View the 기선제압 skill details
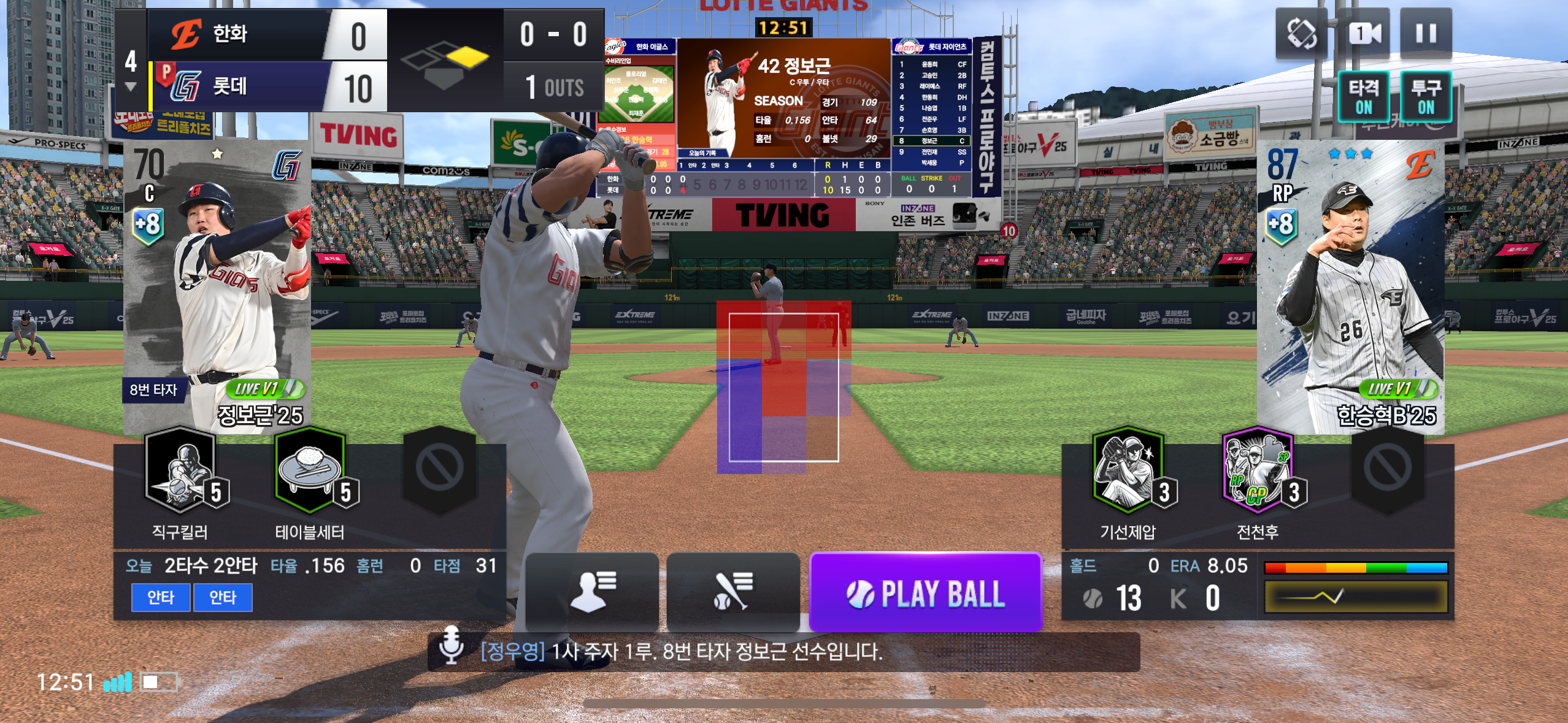The height and width of the screenshot is (723, 1568). point(1128,472)
